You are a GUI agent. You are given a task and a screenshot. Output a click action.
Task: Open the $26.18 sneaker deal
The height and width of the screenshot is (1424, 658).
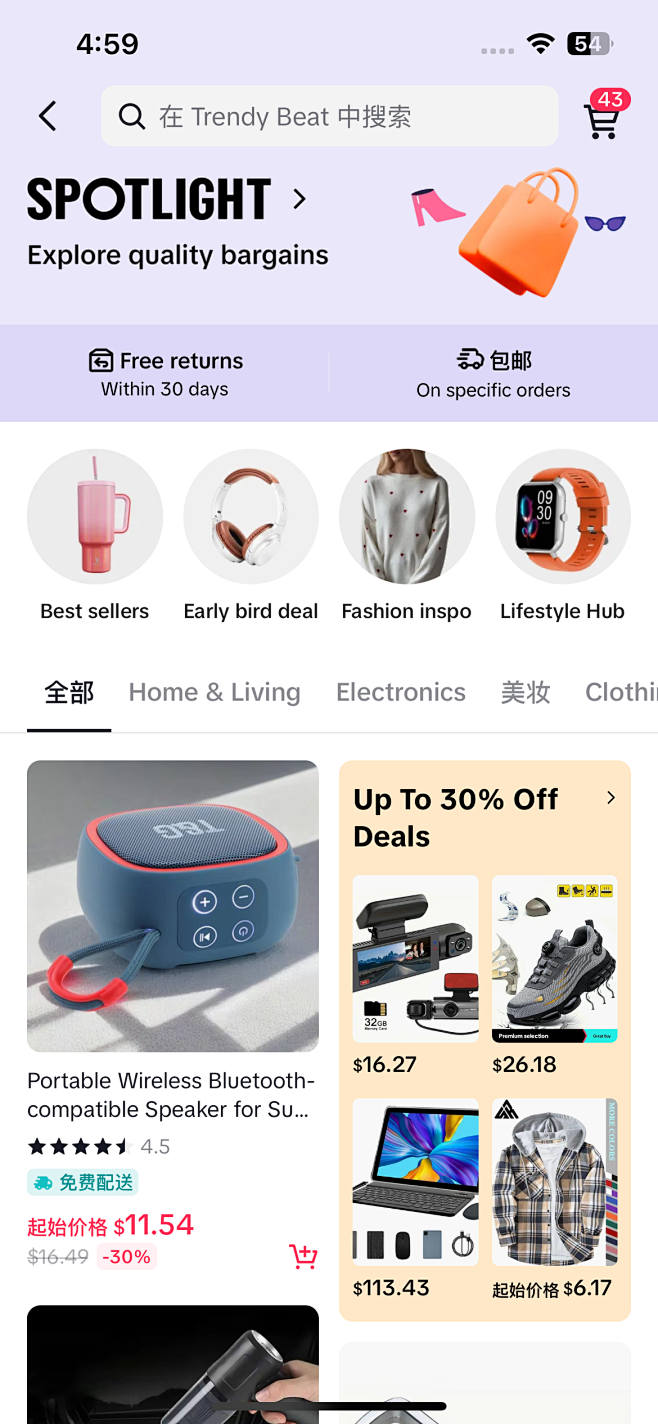(555, 959)
